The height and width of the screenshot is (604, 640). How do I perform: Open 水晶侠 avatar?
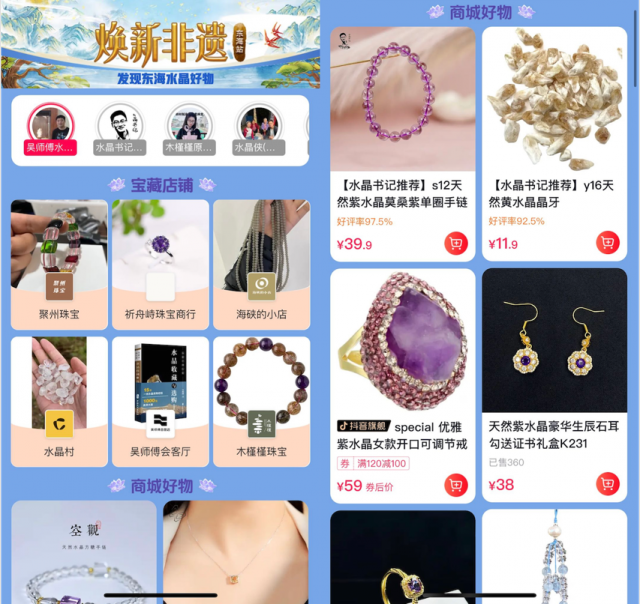259,128
